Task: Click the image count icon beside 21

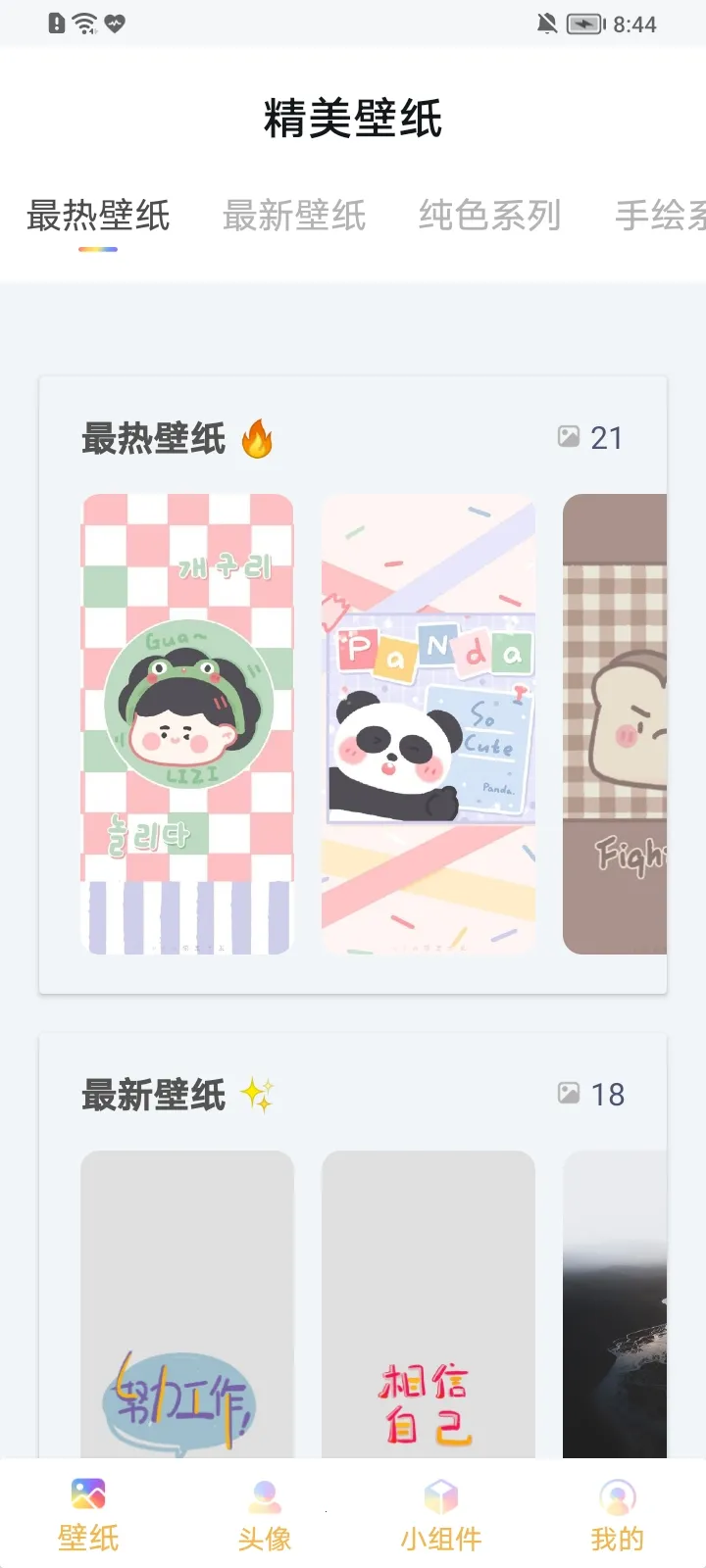Action: click(569, 437)
